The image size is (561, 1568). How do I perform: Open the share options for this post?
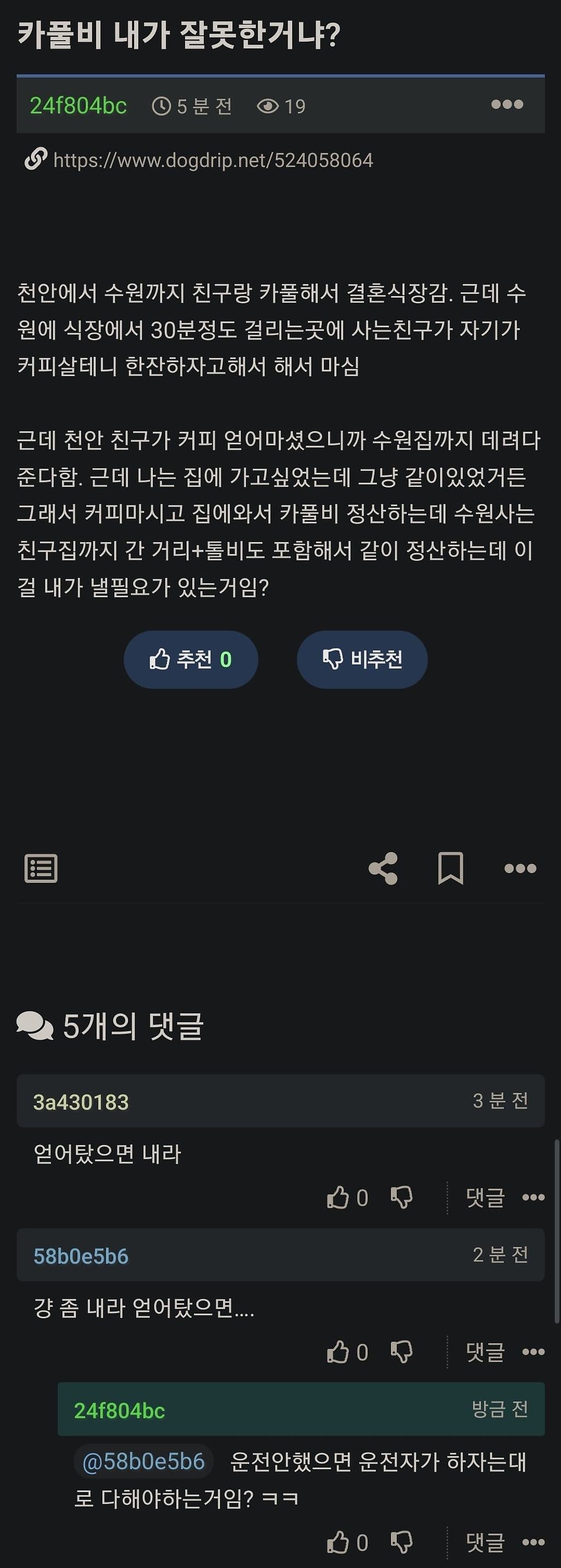tap(382, 869)
